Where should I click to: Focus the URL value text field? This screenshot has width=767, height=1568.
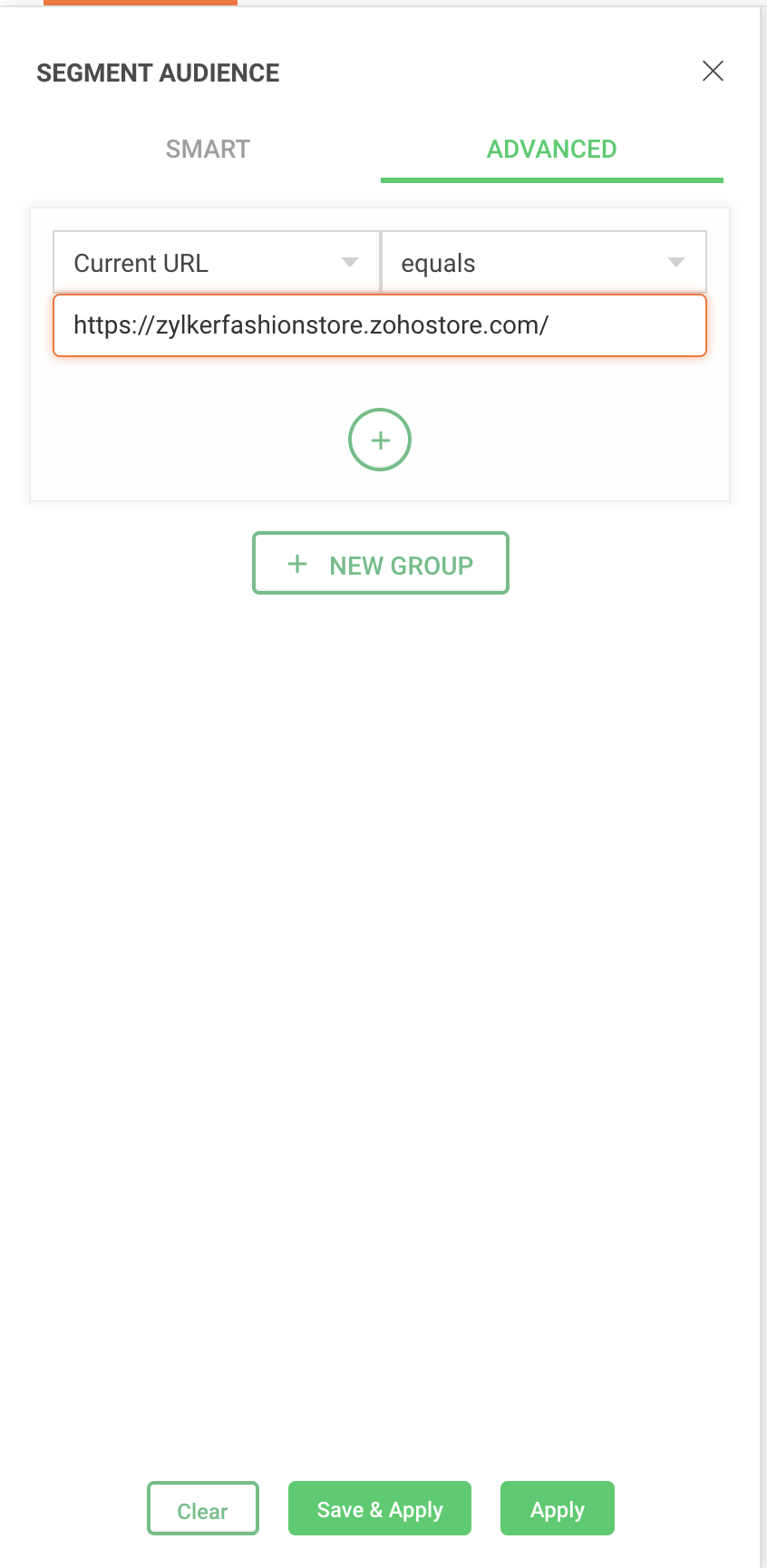(379, 325)
